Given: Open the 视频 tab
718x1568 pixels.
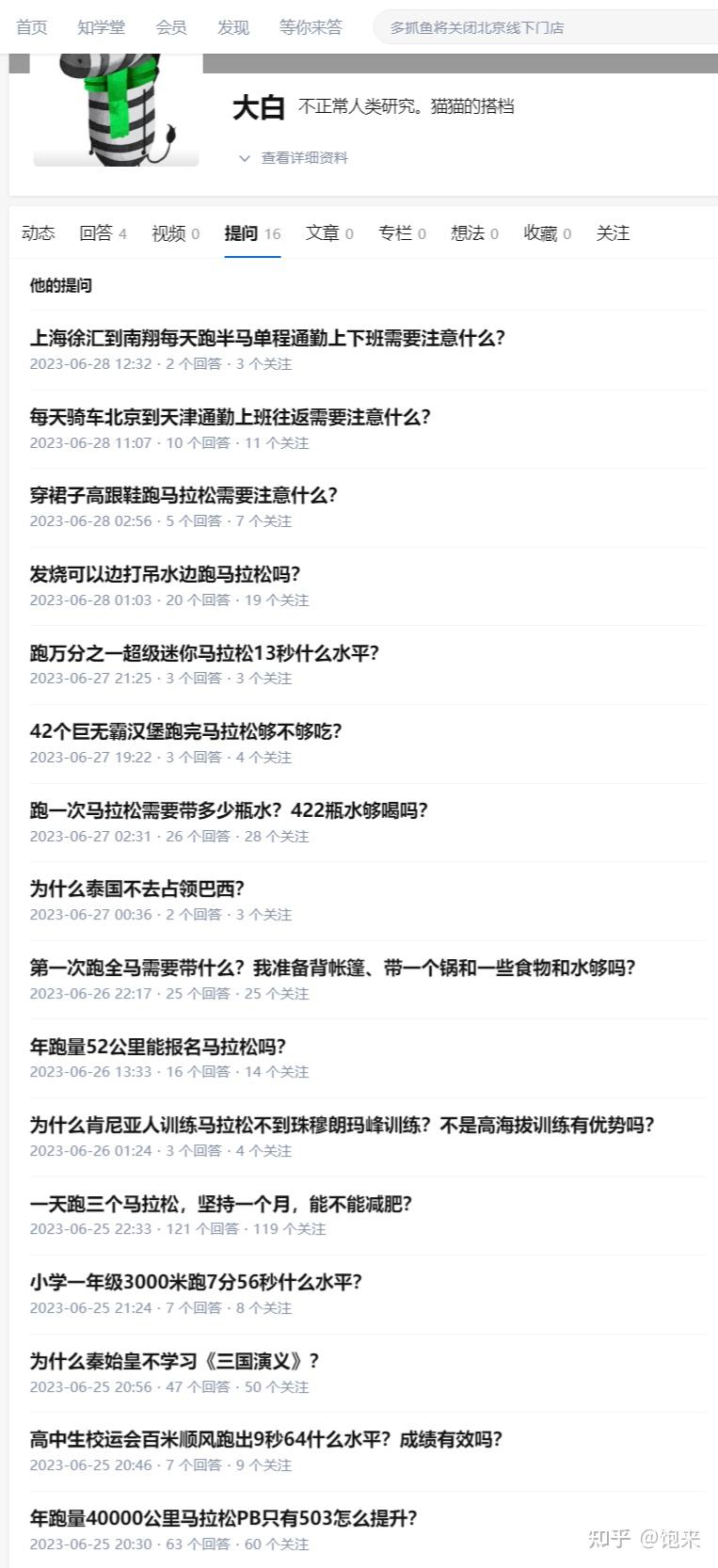Looking at the screenshot, I should click(175, 232).
